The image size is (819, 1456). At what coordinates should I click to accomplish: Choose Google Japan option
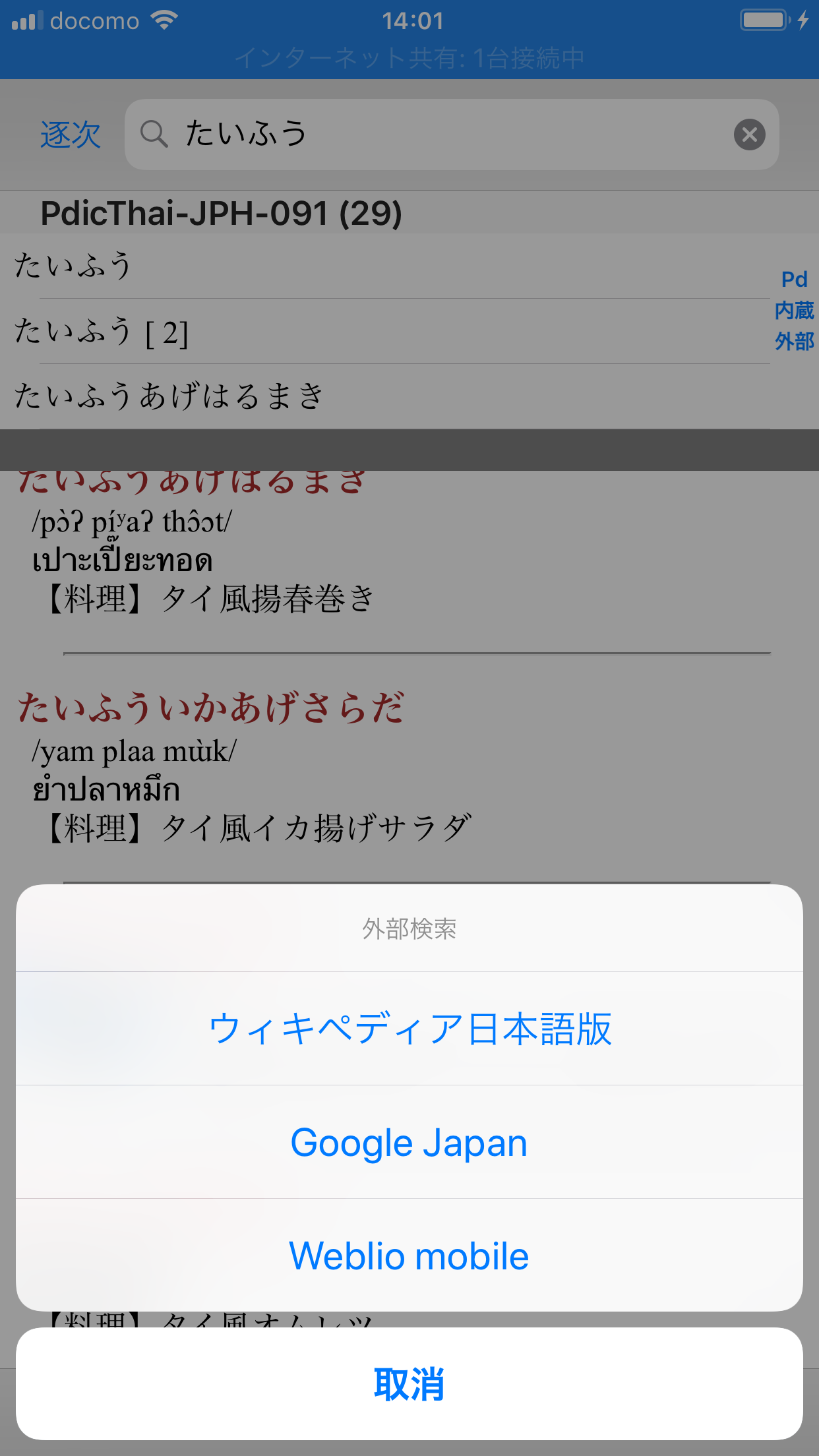pos(409,1143)
